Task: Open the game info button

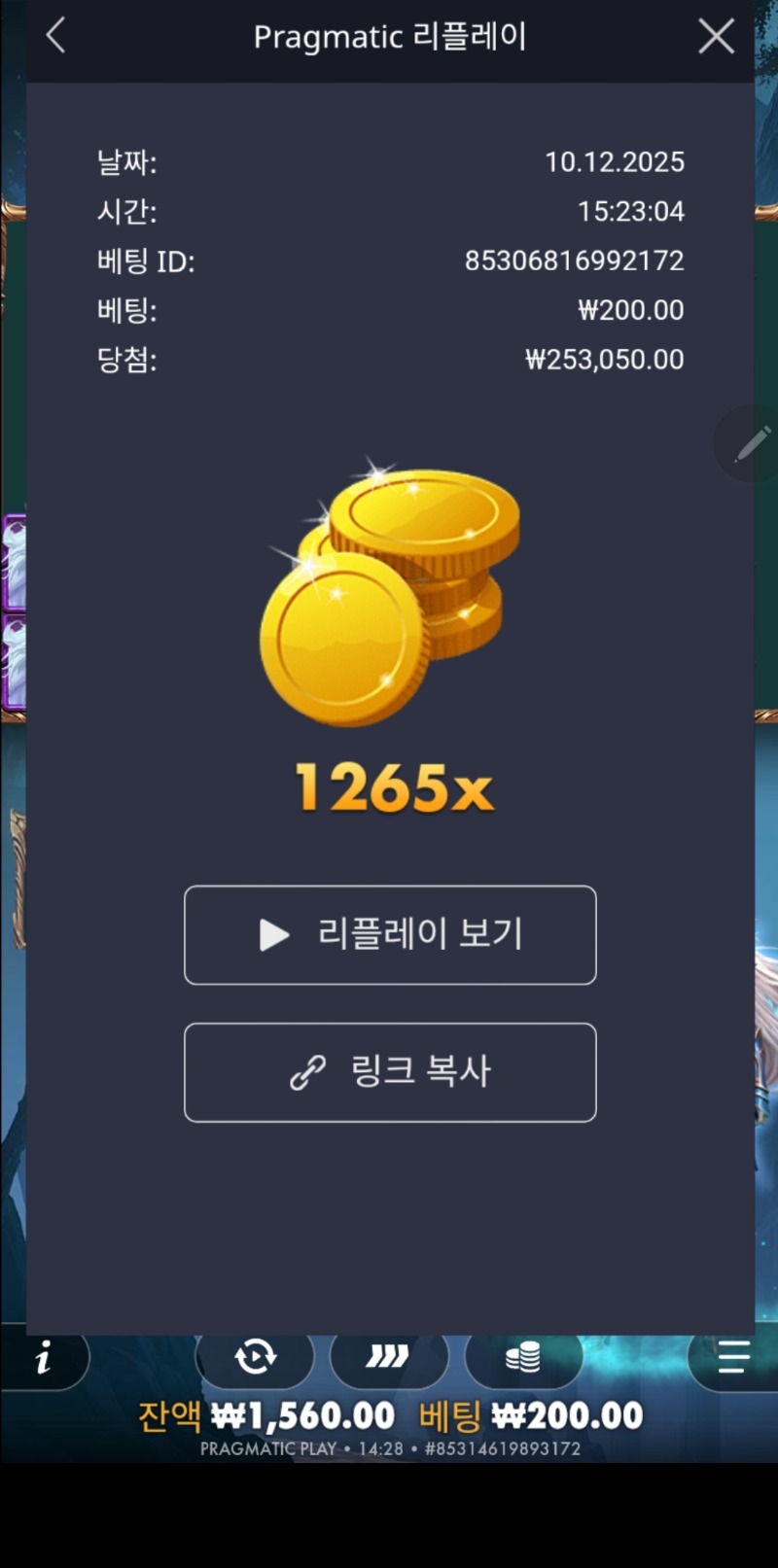Action: pos(44,1357)
